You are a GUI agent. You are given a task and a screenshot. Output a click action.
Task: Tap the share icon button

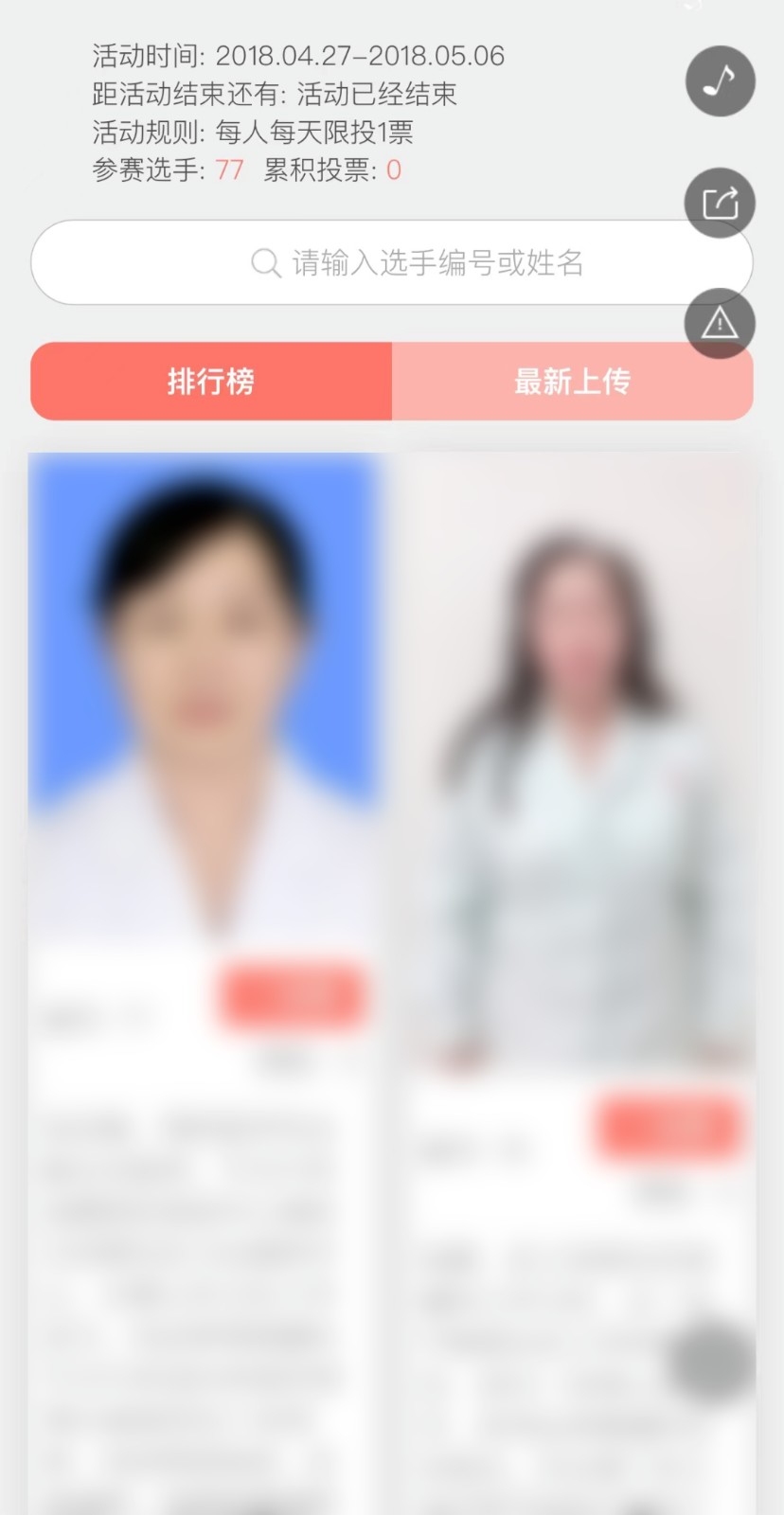(x=720, y=203)
